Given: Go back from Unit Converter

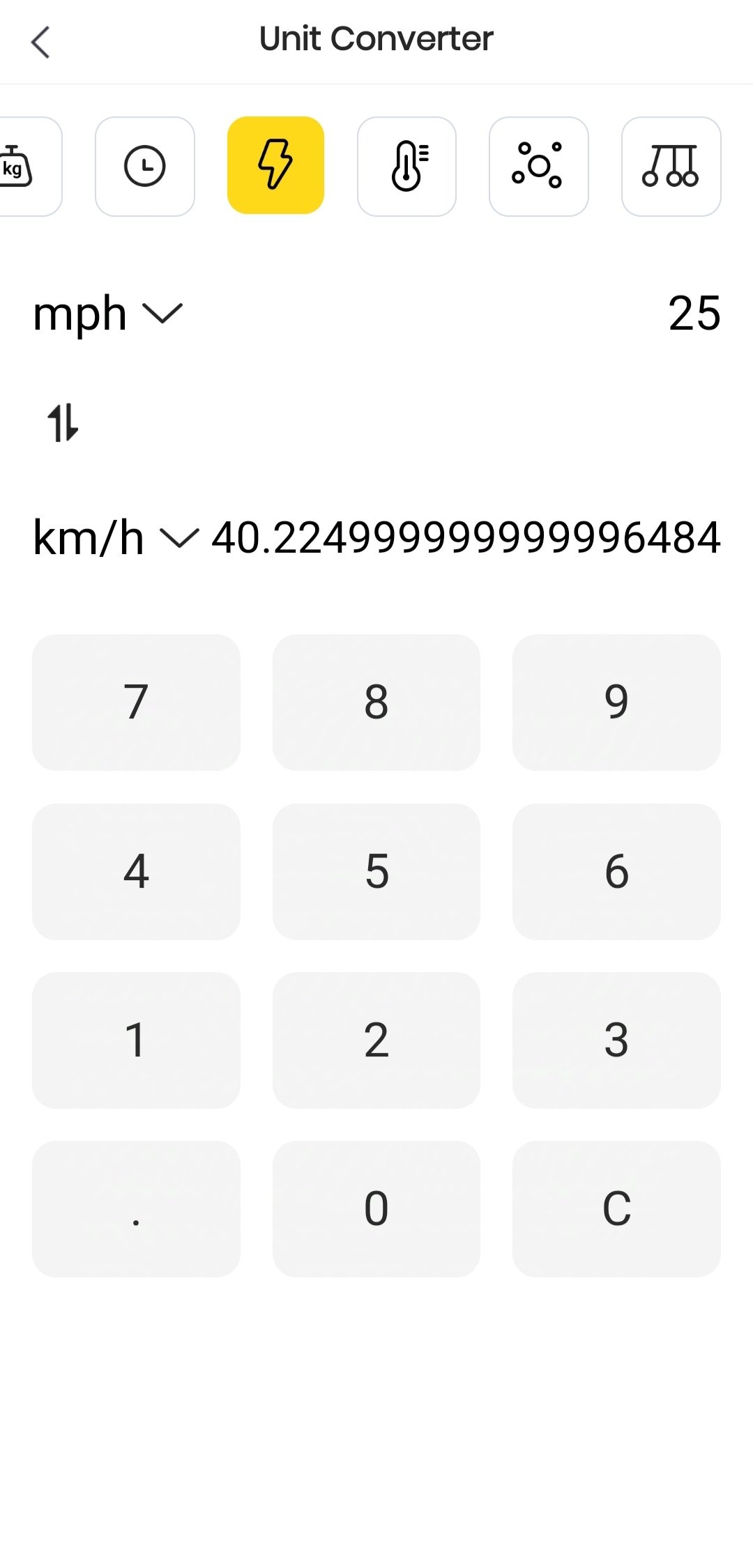Looking at the screenshot, I should pyautogui.click(x=41, y=42).
